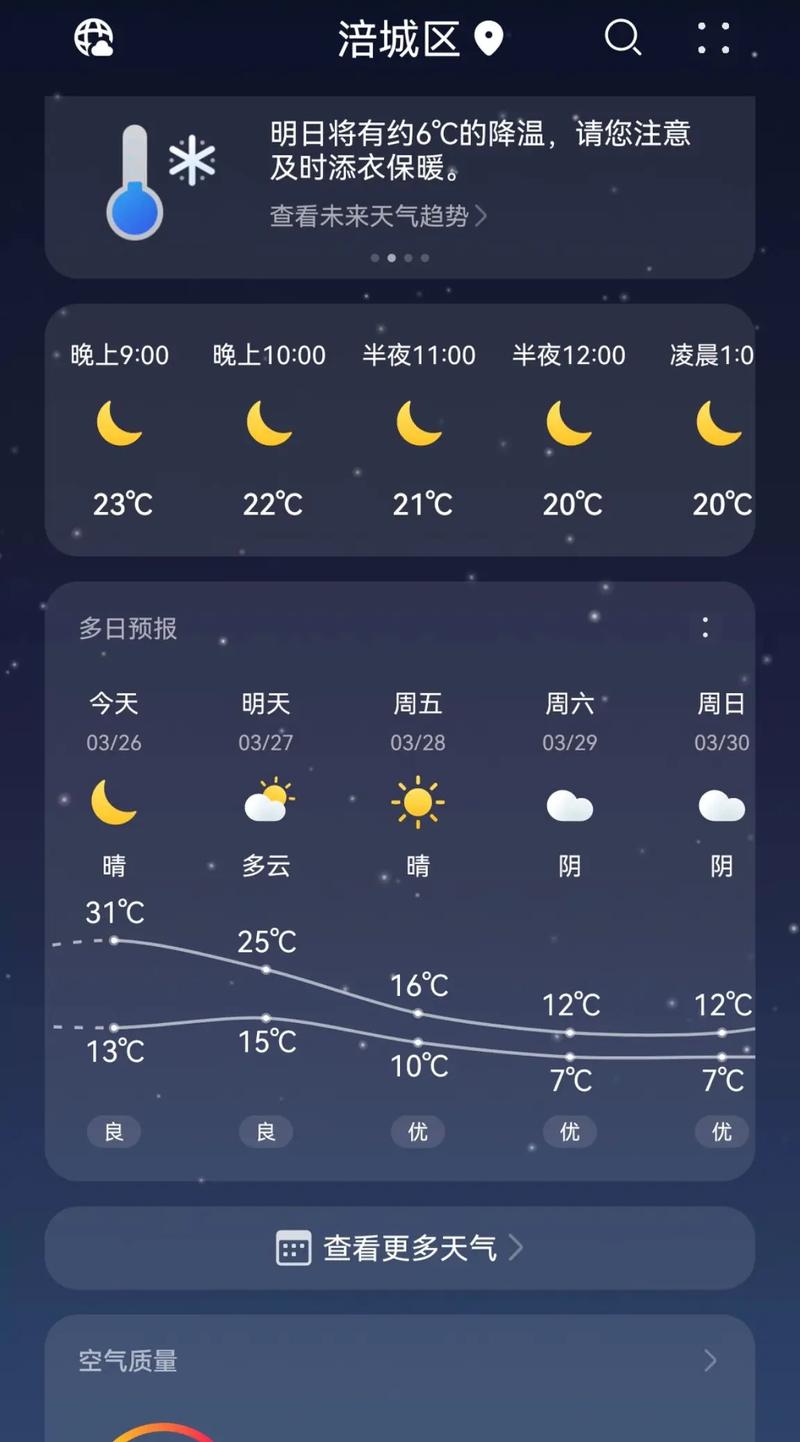Switch to the 今天 forecast column
800x1442 pixels.
(113, 704)
